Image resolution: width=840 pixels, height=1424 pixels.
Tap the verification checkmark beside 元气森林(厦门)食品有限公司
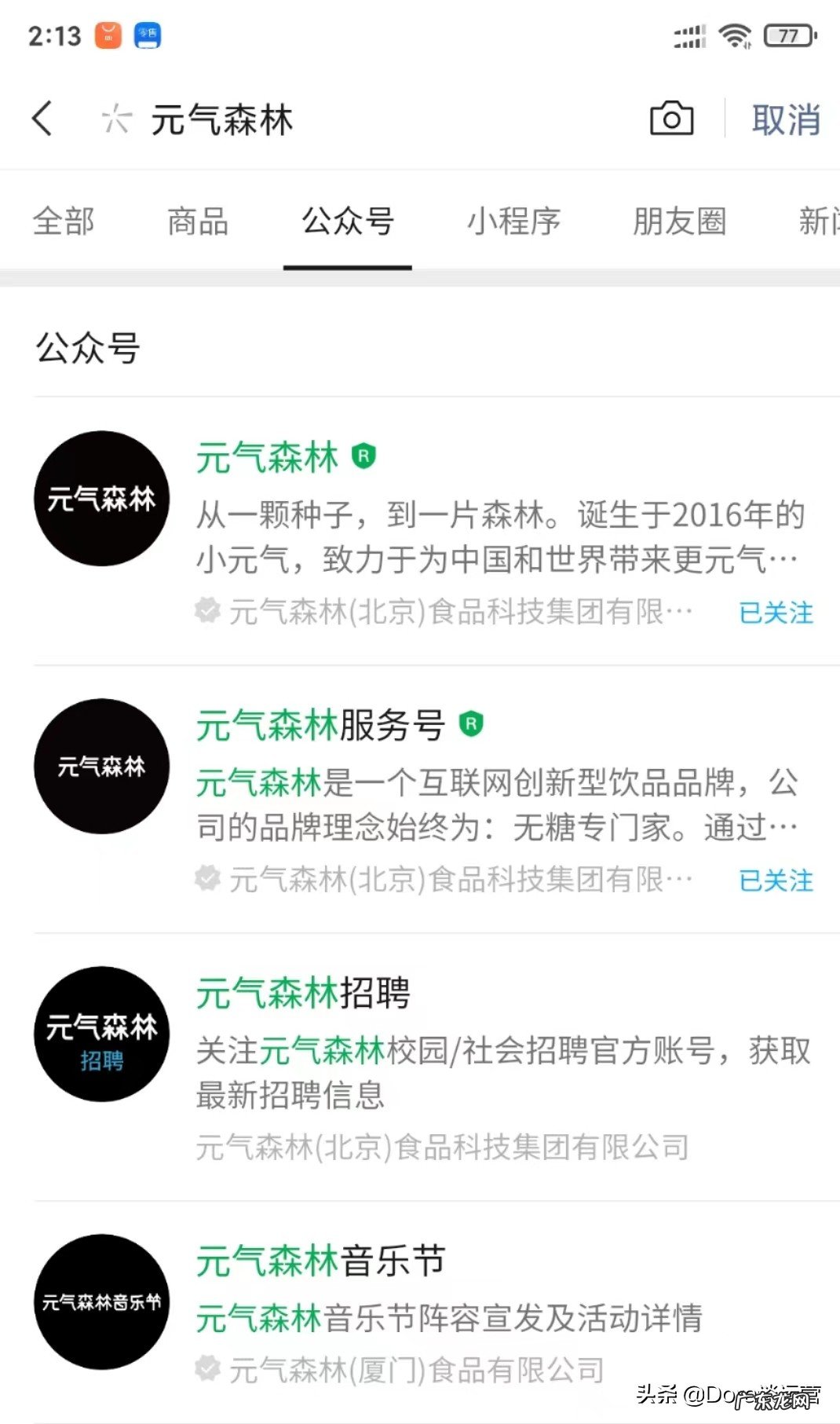pyautogui.click(x=206, y=1367)
